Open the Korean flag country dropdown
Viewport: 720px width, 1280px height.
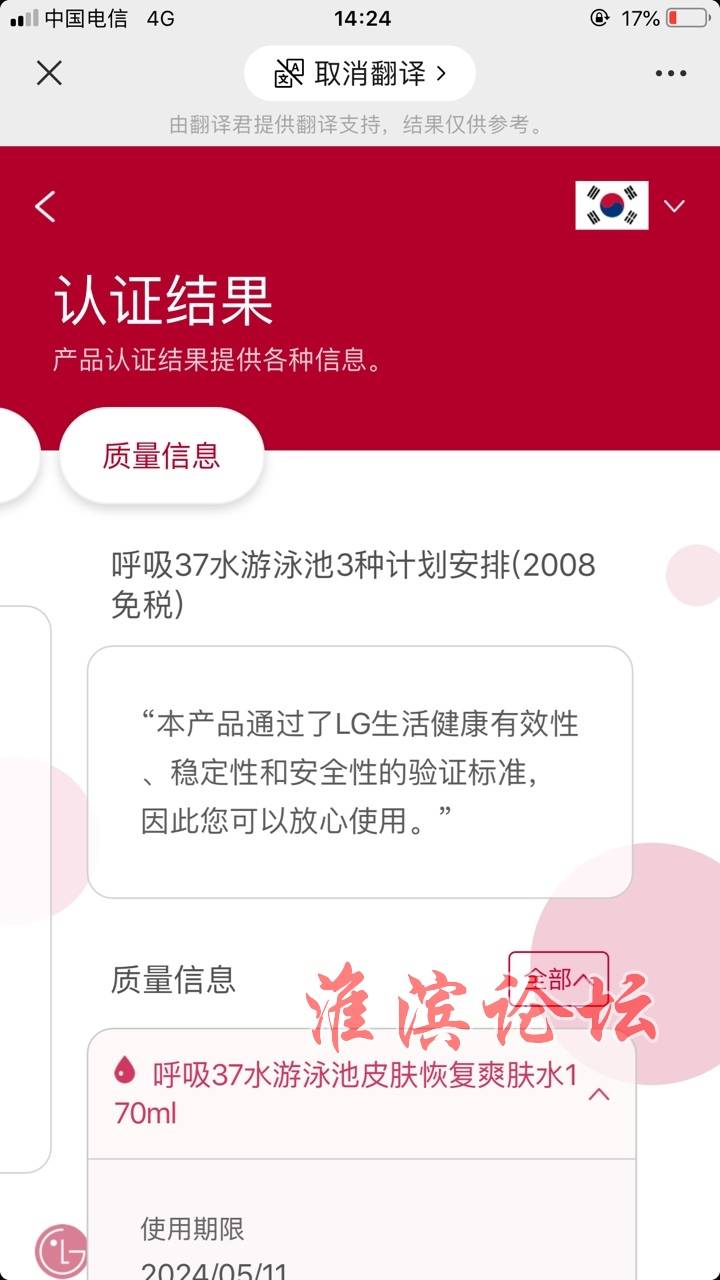coord(631,206)
